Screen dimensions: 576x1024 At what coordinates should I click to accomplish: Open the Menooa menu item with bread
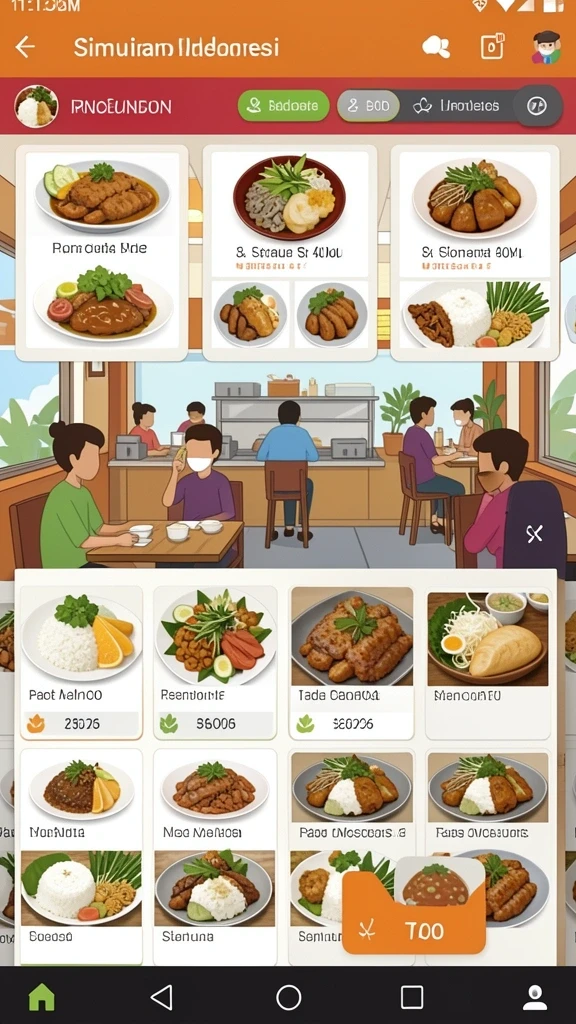[x=488, y=662]
